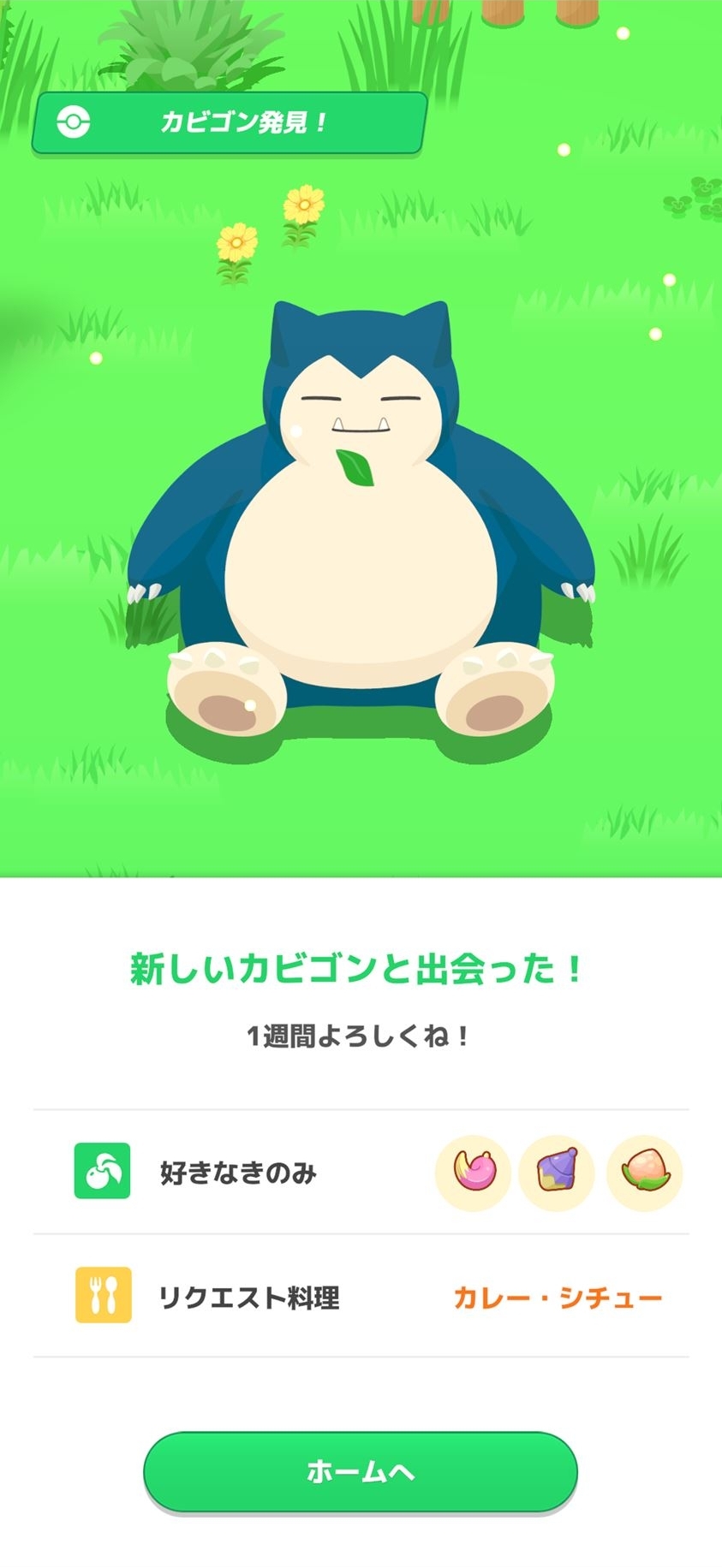This screenshot has width=722, height=1568.
Task: Select the 好きなきのみ row label
Action: click(x=236, y=1173)
